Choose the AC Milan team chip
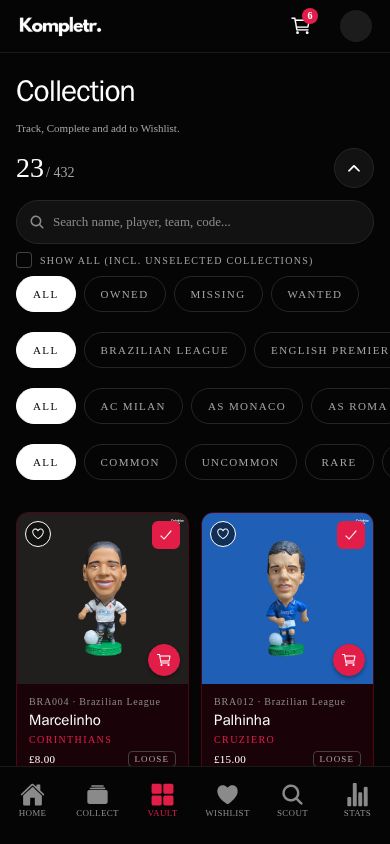This screenshot has width=390, height=844. click(133, 406)
